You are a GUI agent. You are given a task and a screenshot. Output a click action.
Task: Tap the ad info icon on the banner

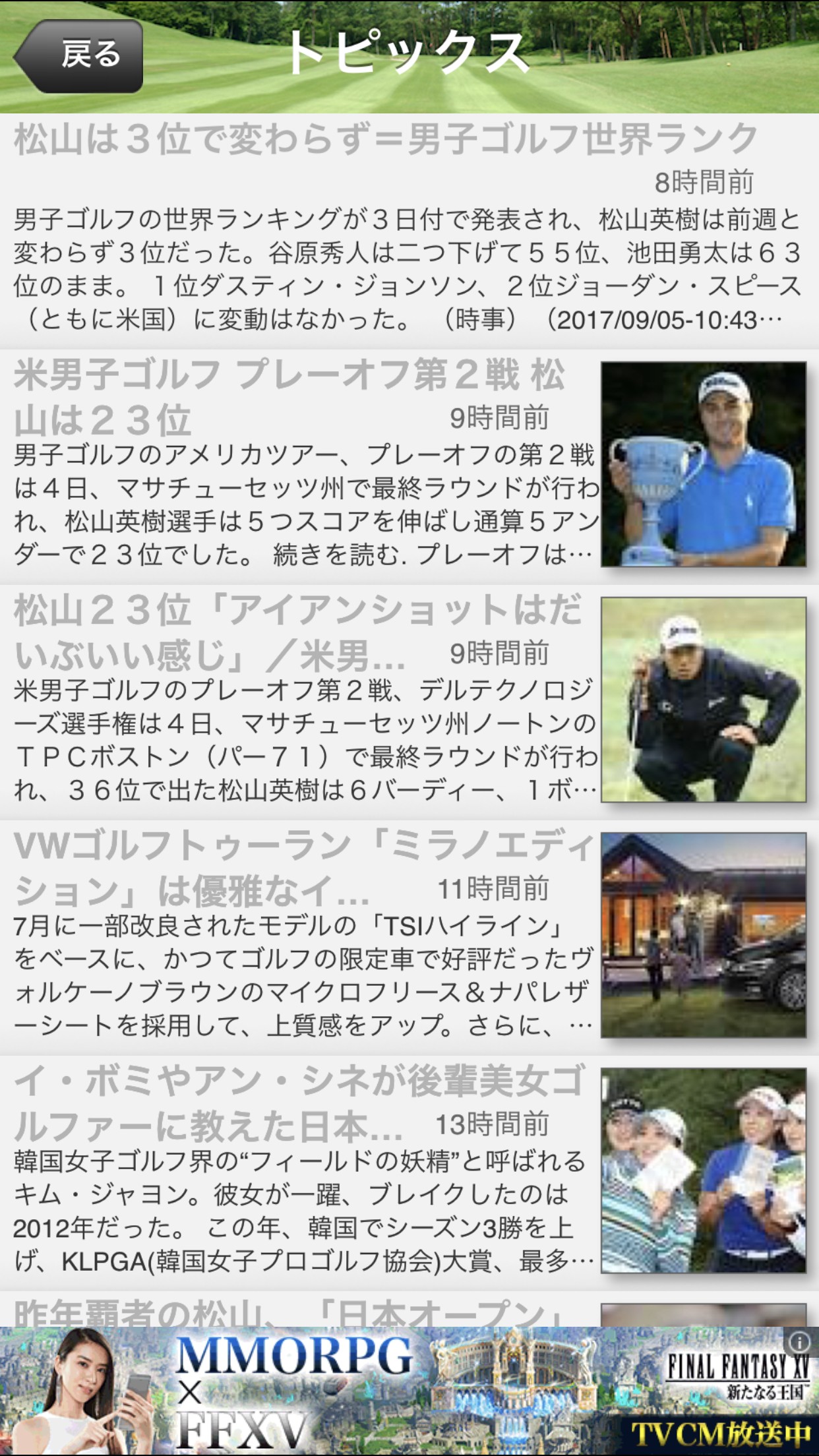(799, 1343)
